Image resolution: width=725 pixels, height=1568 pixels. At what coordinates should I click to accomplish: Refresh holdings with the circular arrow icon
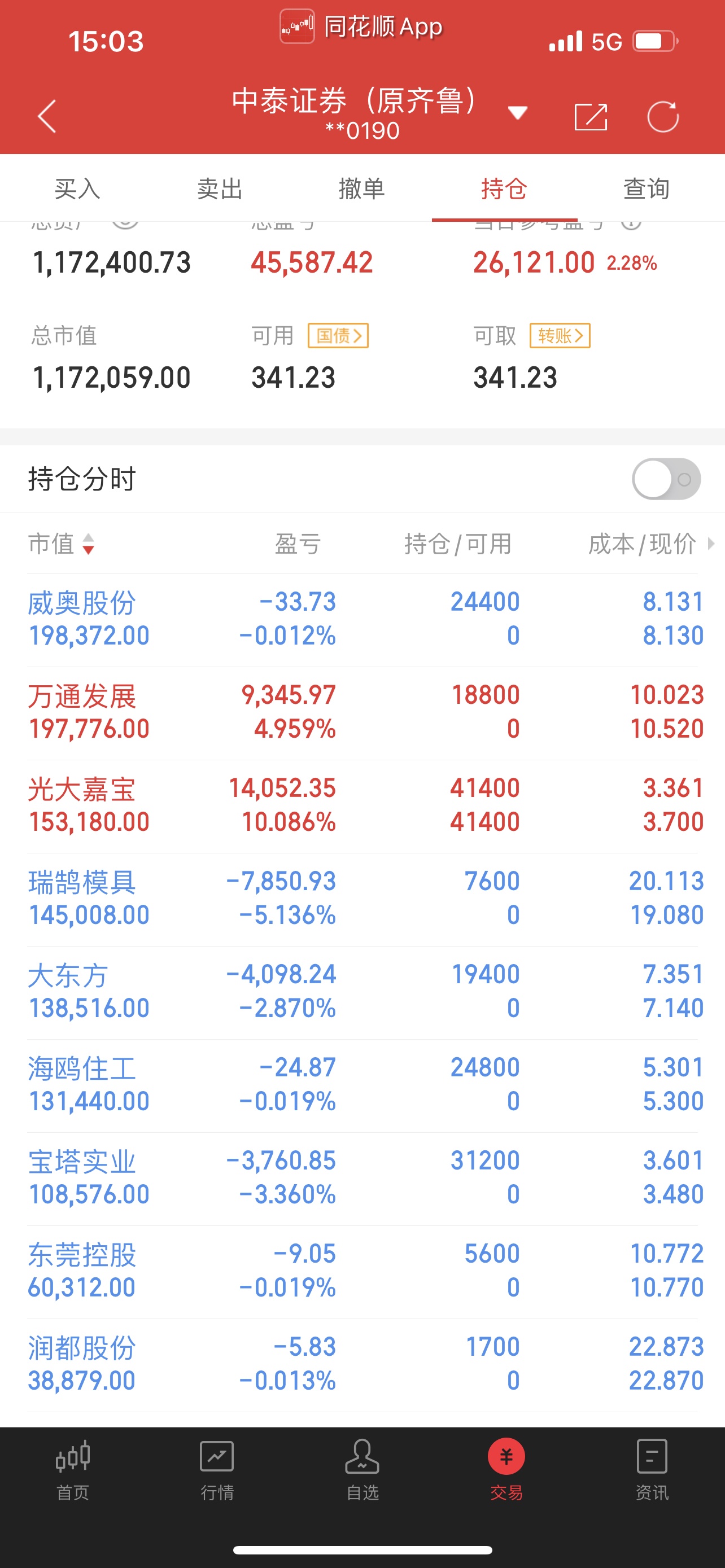663,116
